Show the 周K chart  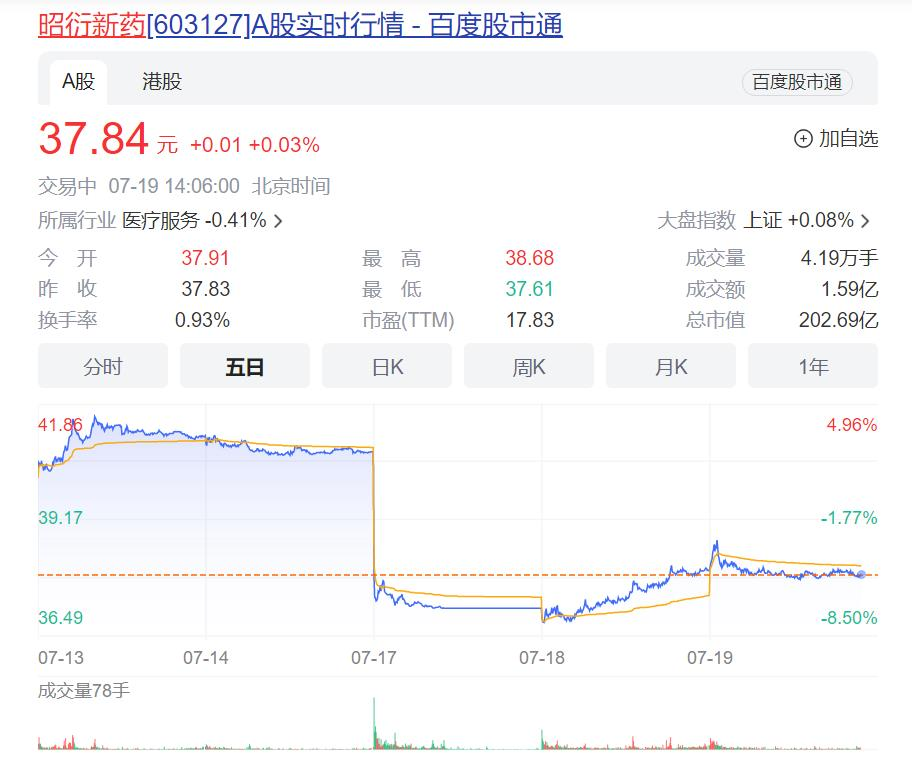point(529,366)
